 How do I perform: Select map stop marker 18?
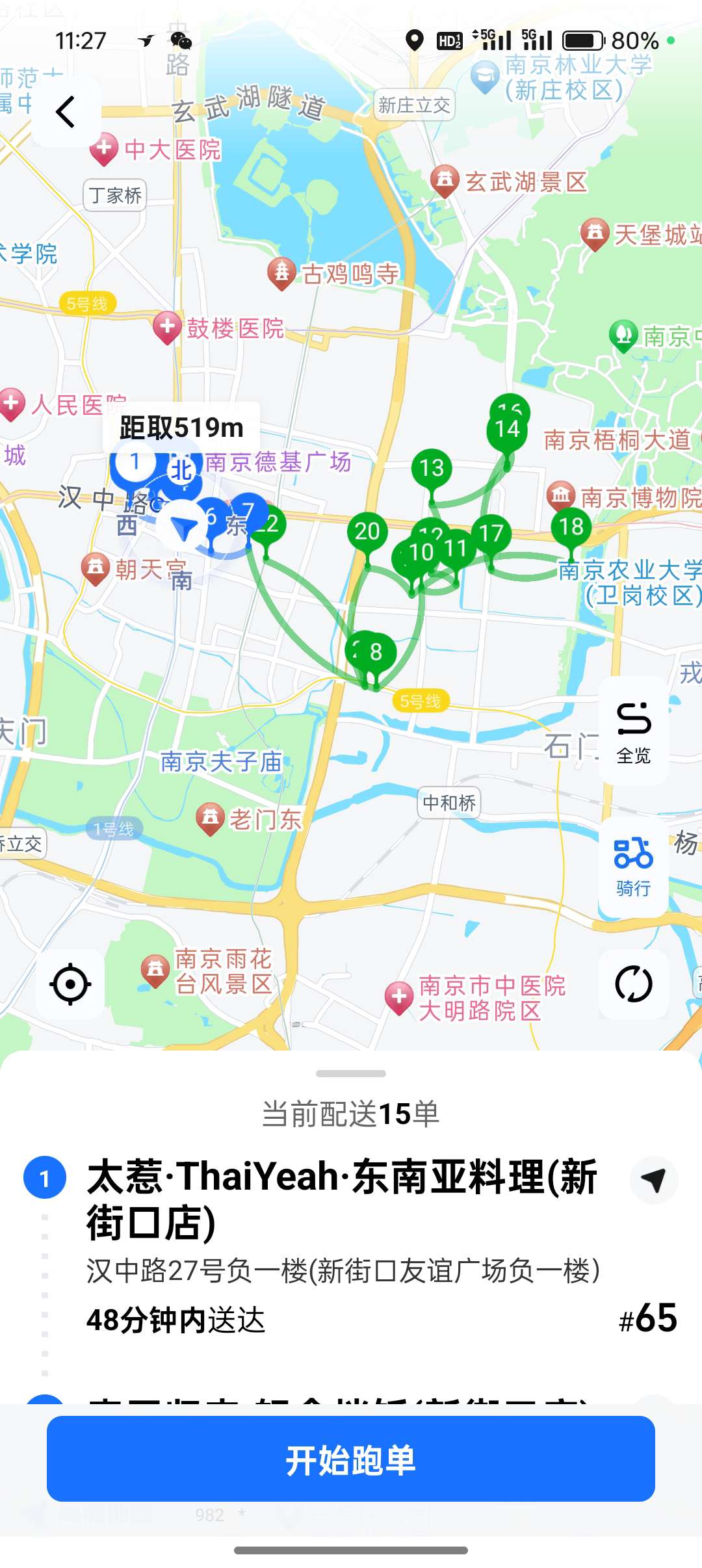pyautogui.click(x=571, y=527)
